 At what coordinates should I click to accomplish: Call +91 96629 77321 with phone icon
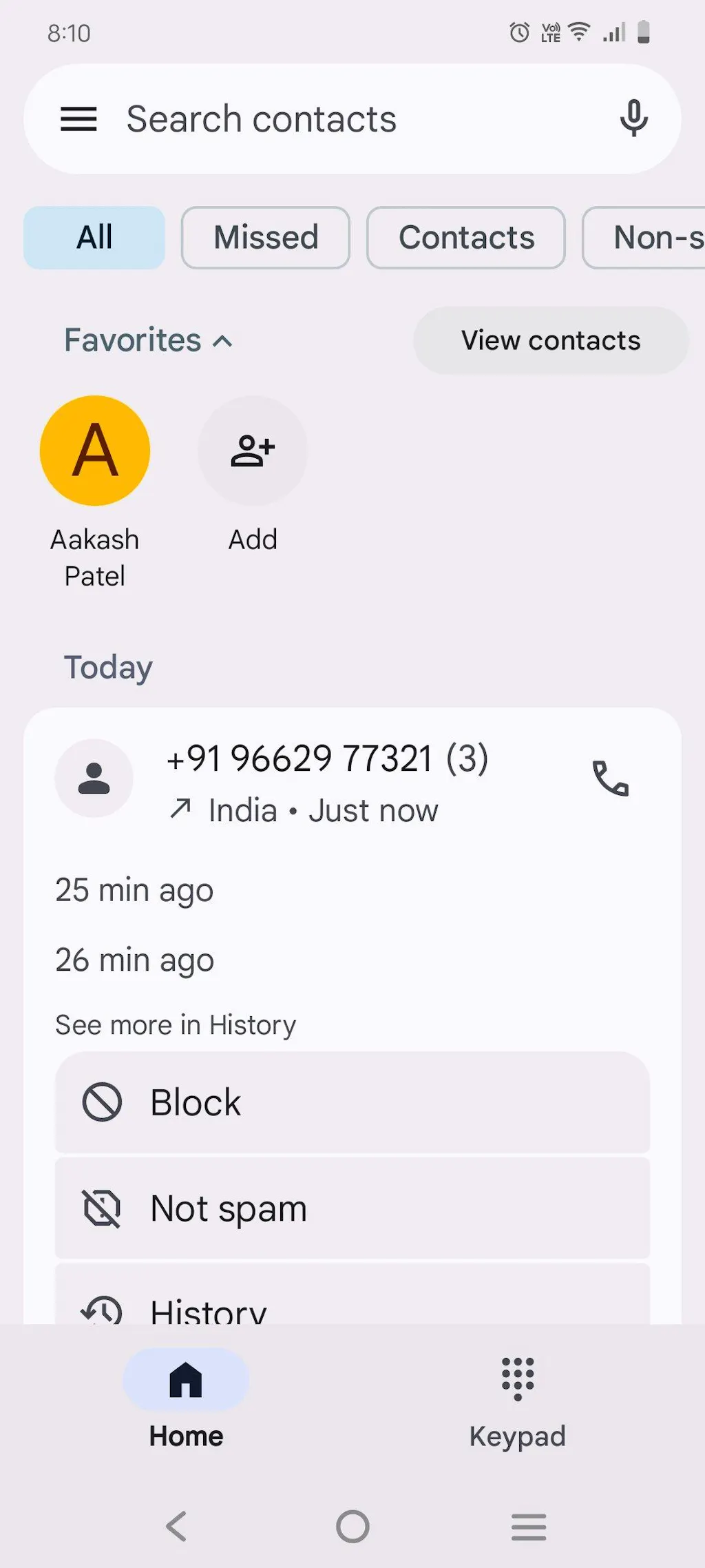pos(611,778)
